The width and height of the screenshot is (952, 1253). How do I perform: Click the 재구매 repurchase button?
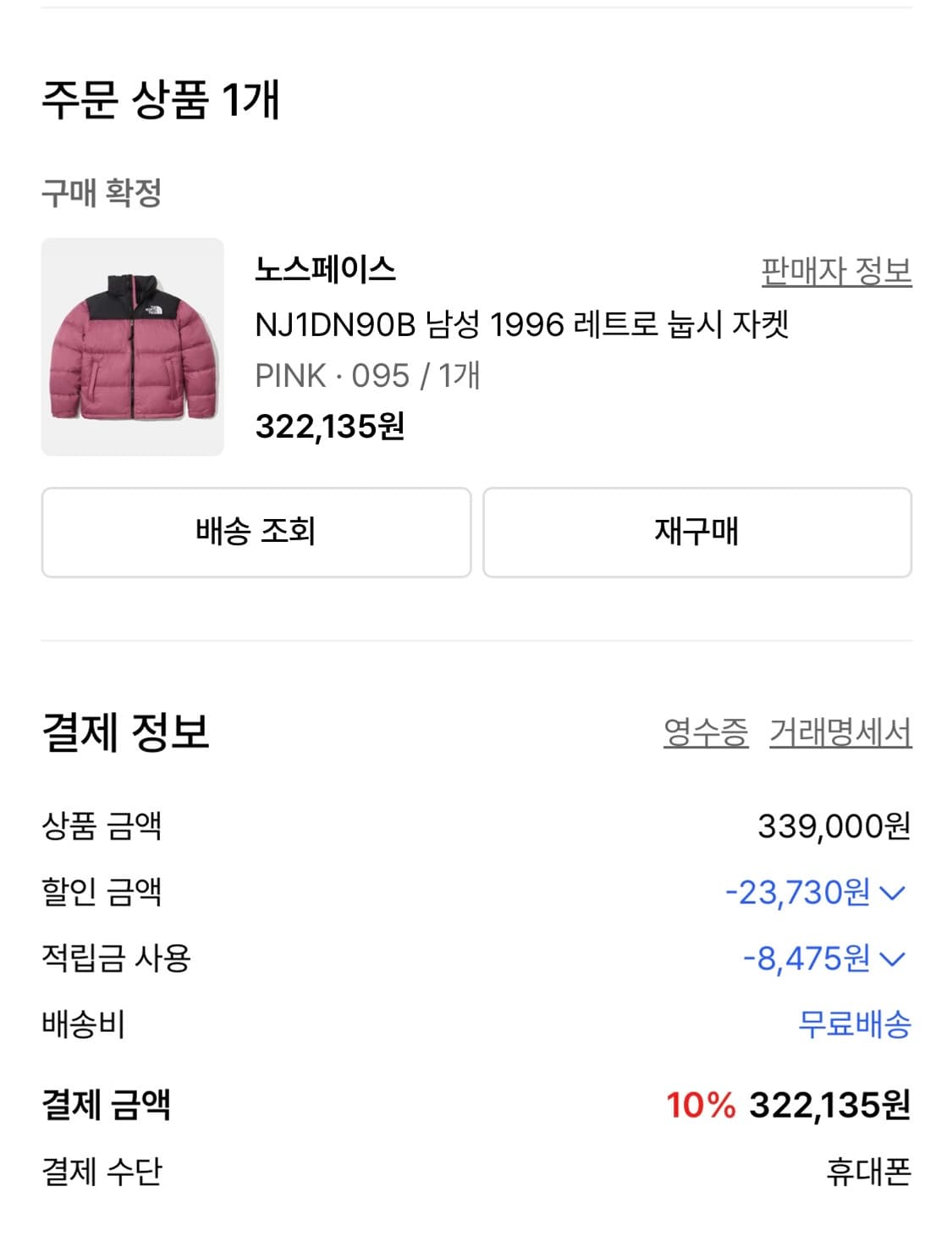coord(696,531)
